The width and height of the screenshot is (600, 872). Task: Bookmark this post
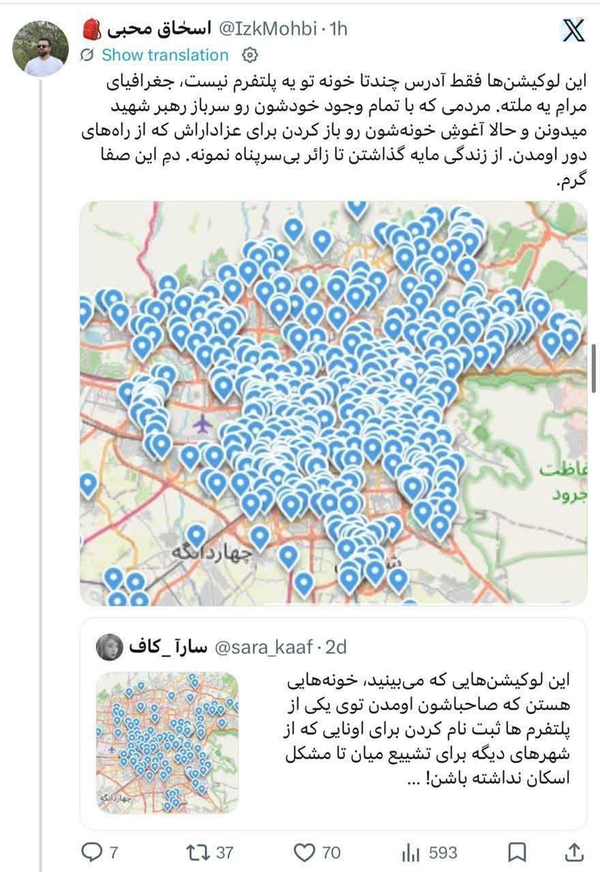coord(517,852)
